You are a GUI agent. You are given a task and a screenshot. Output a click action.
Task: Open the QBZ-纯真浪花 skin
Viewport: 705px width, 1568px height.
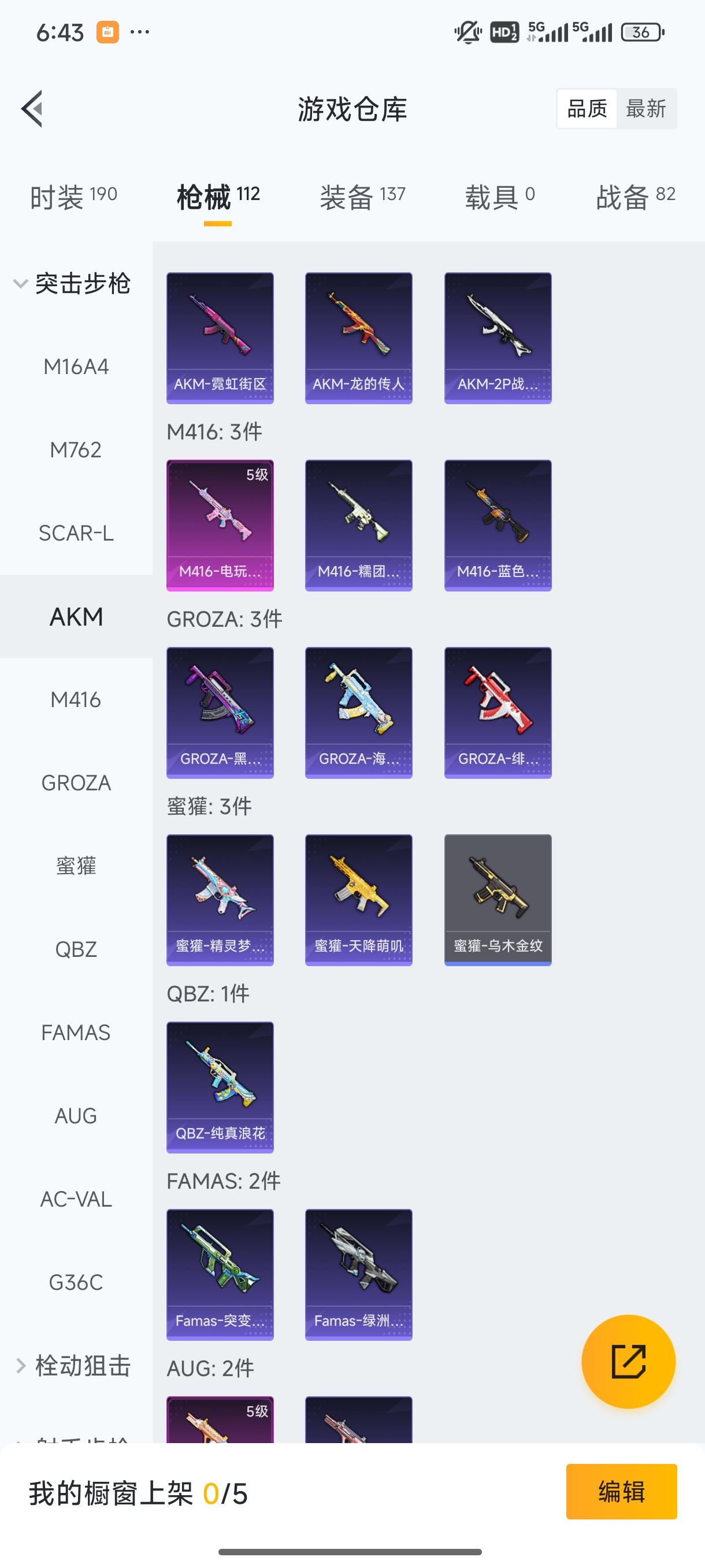(x=220, y=1087)
